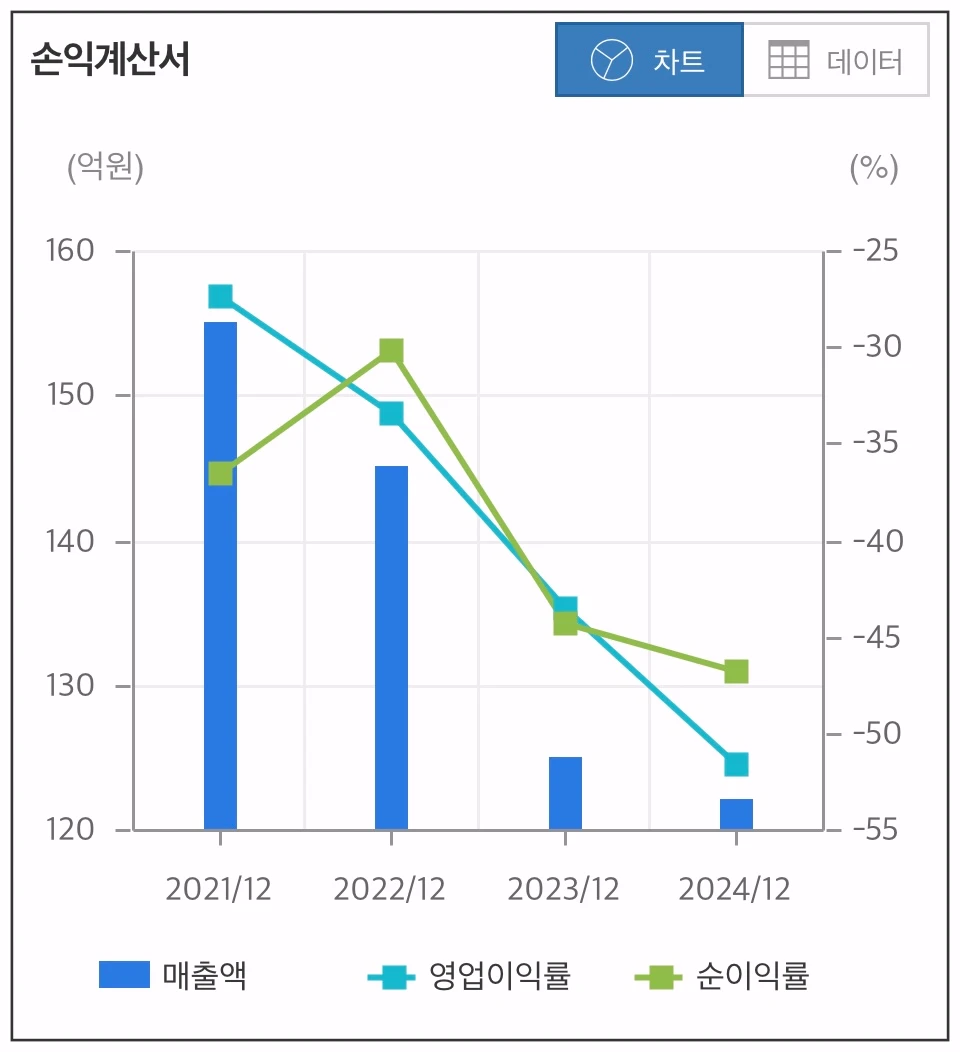960x1052 pixels.
Task: Select the 영업이익률 marker for 2021/12
Action: pos(219,294)
